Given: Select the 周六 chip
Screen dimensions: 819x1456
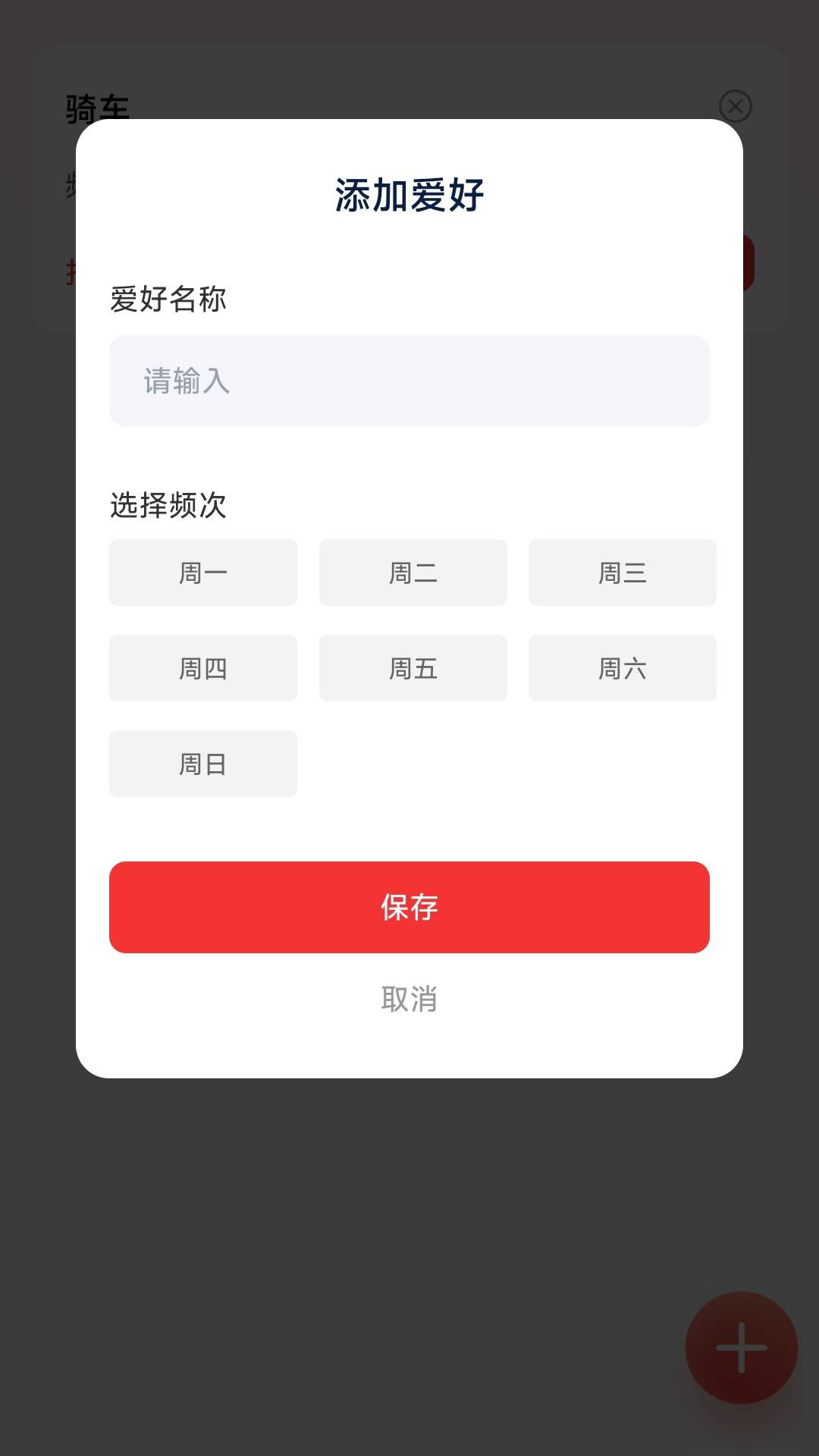Looking at the screenshot, I should pyautogui.click(x=622, y=668).
